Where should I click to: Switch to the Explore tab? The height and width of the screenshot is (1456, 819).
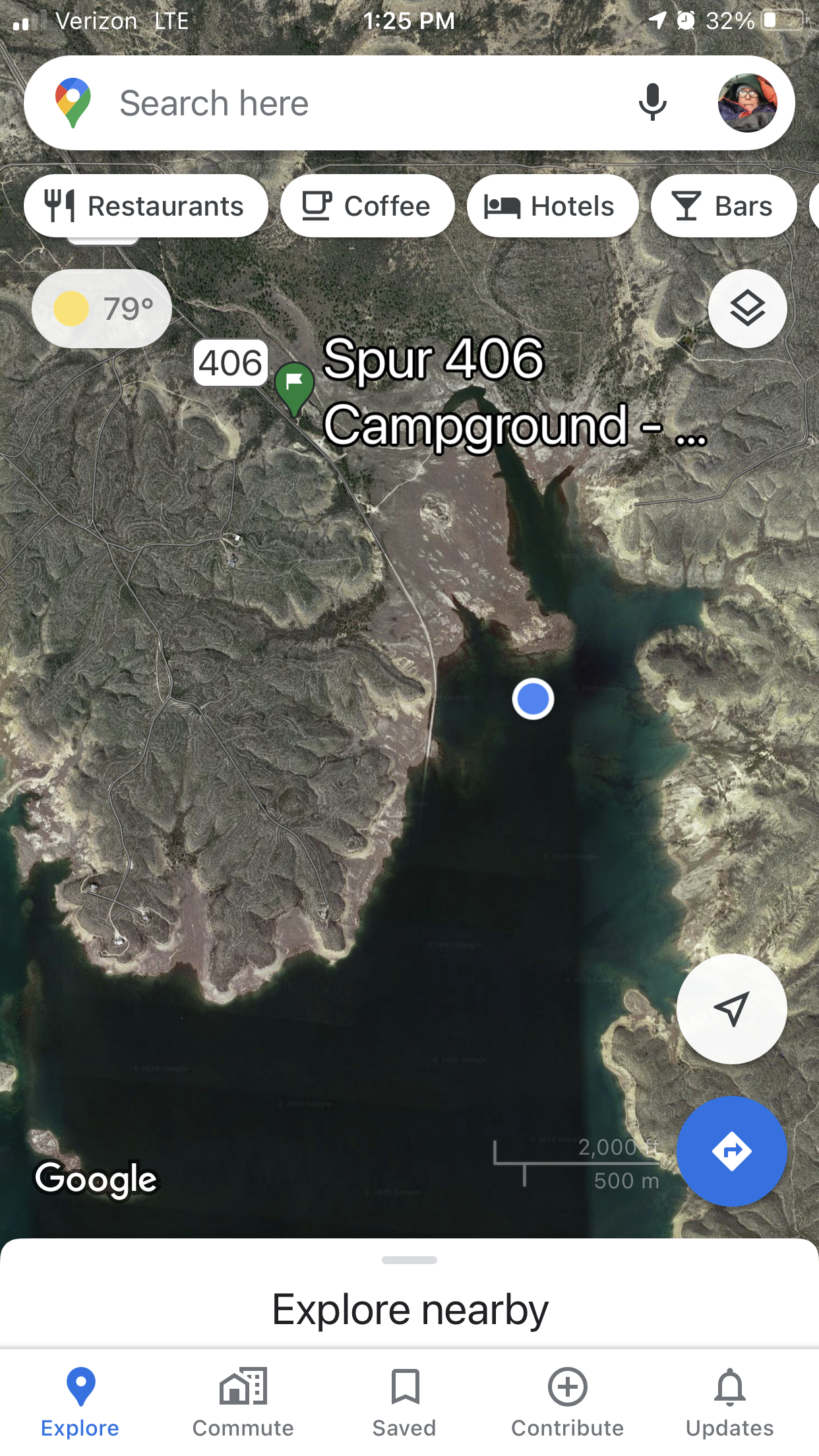click(80, 1402)
